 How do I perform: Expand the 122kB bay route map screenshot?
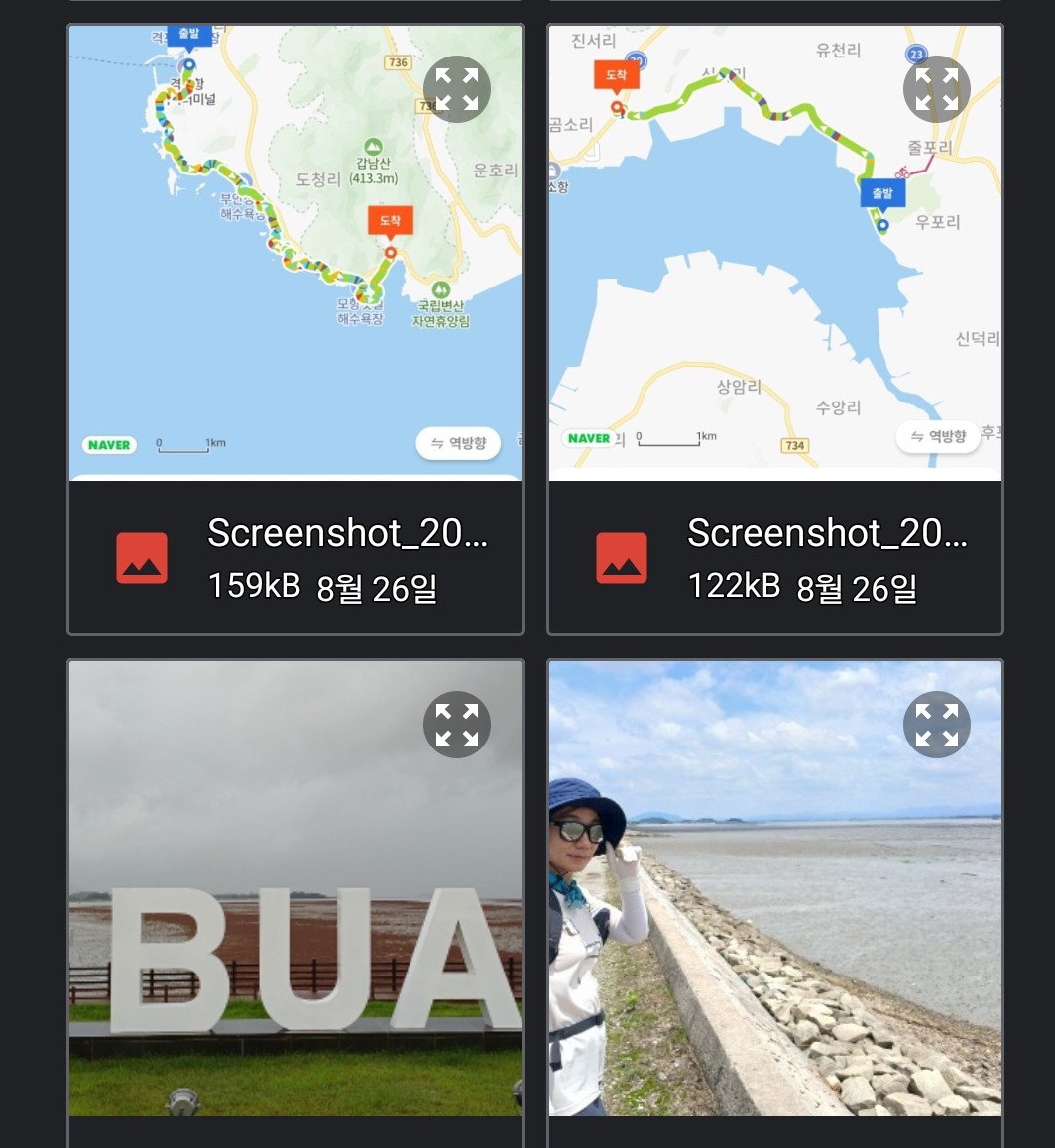(936, 89)
